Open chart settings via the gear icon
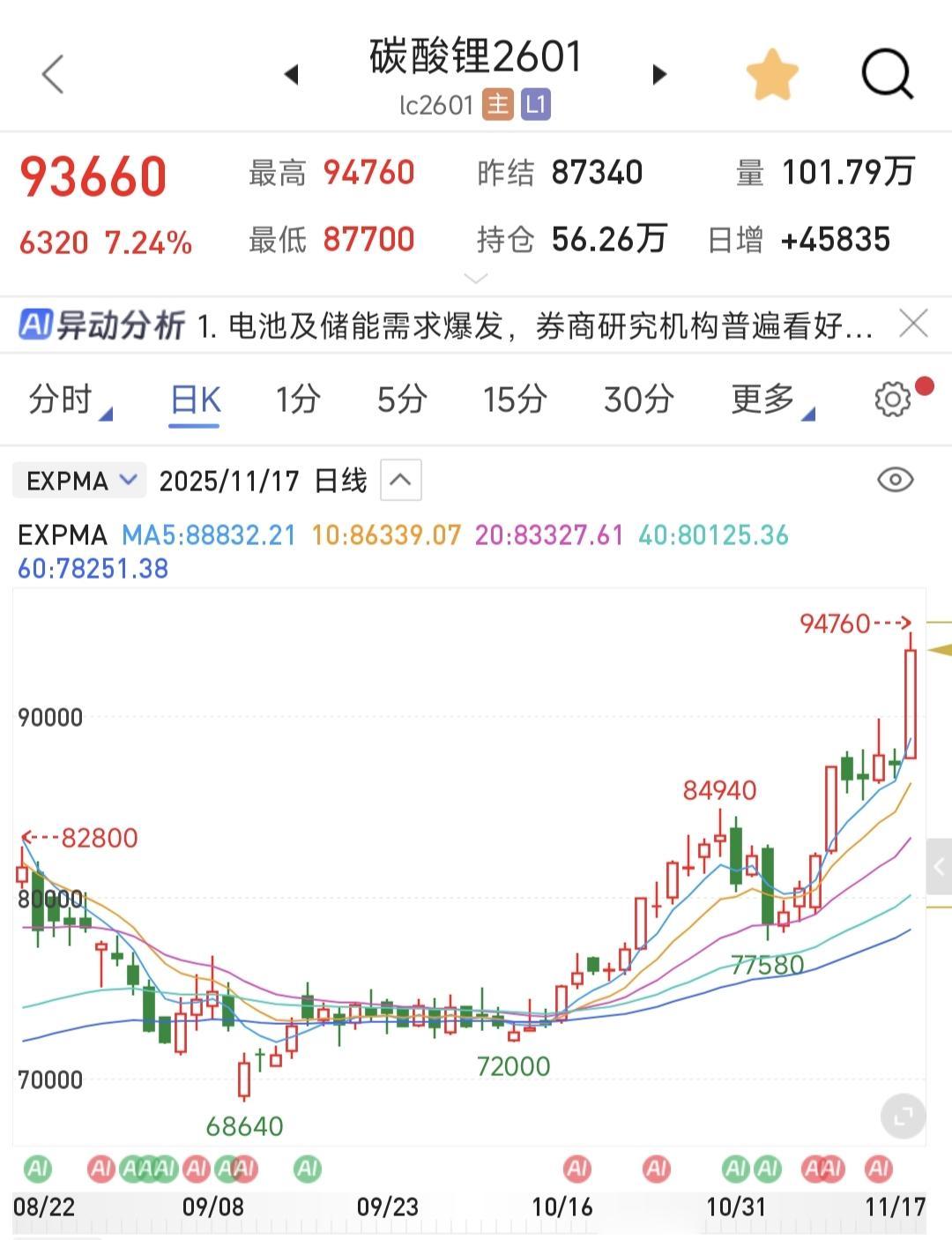Viewport: 952px width, 1240px height. pyautogui.click(x=893, y=399)
